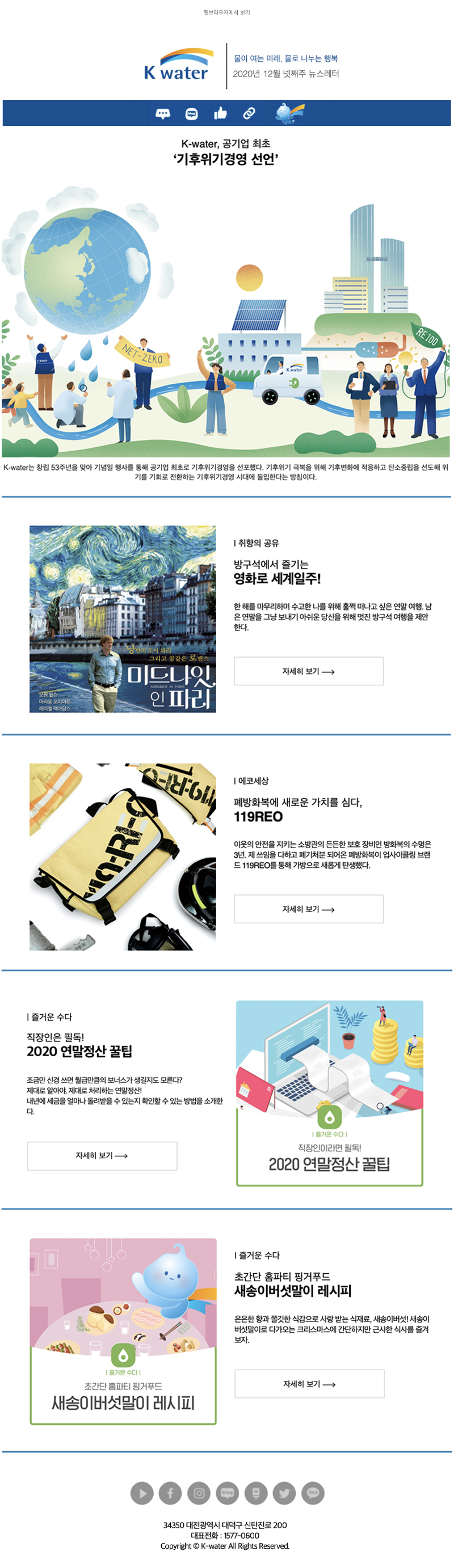Tap 자세히 보기 under 새송이버섯말이 레시피
The image size is (454, 1568).
point(309,1384)
